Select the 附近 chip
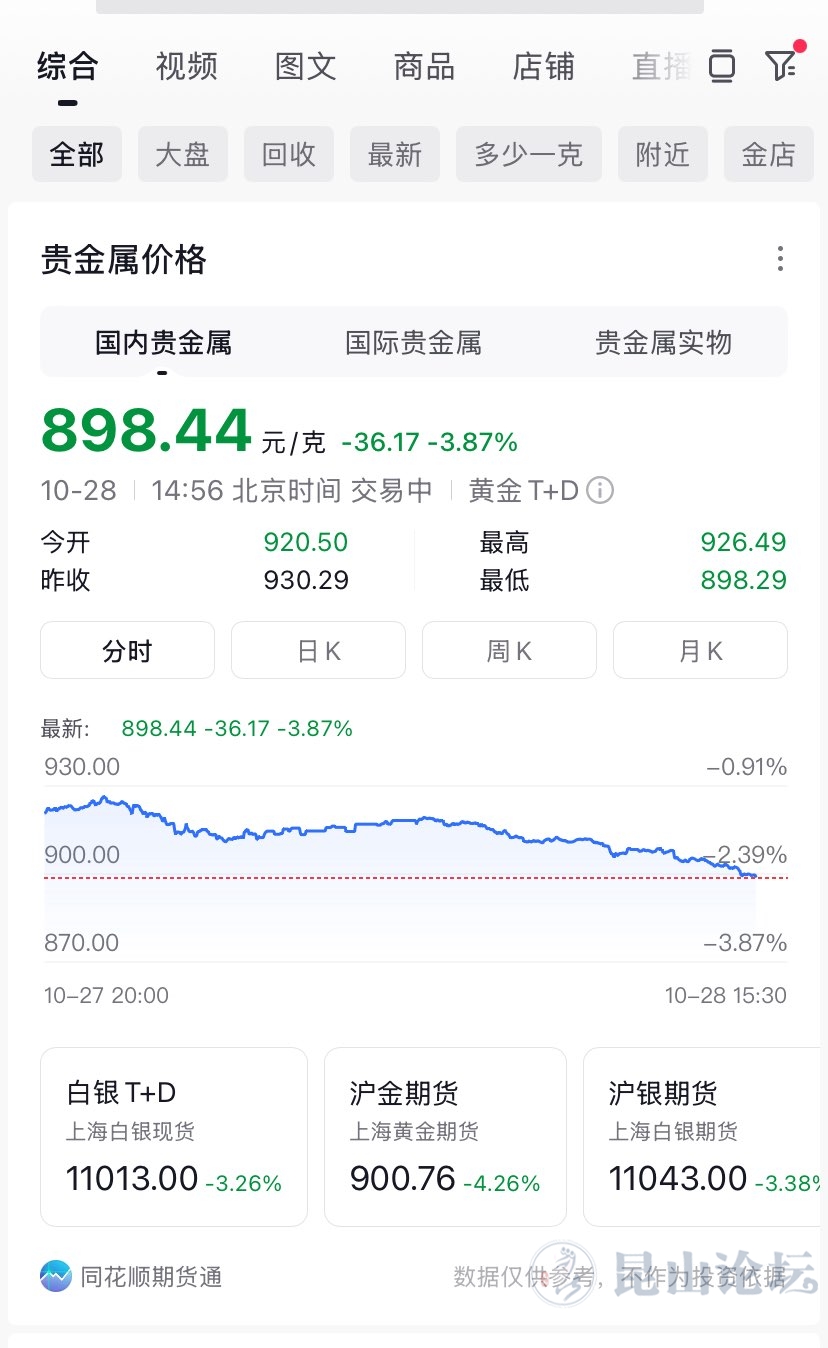This screenshot has height=1348, width=828. tap(663, 154)
